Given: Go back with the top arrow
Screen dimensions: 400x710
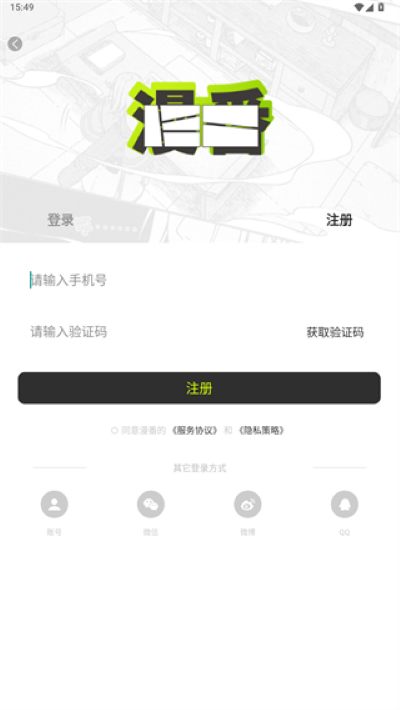Looking at the screenshot, I should click(x=15, y=44).
